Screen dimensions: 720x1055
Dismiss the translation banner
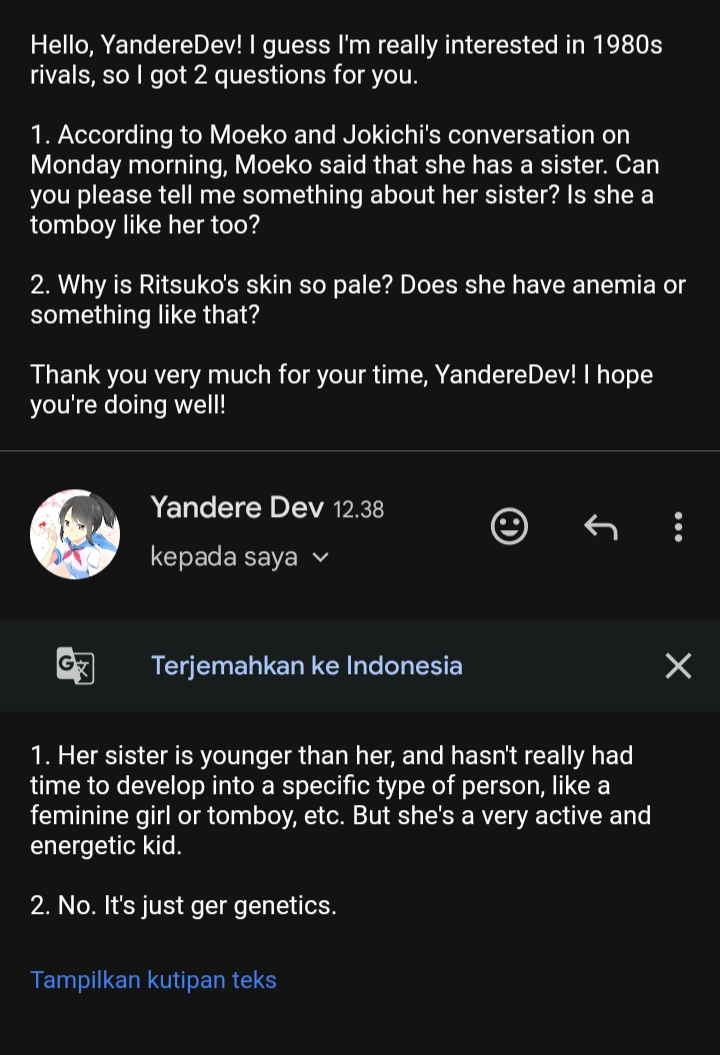point(678,666)
